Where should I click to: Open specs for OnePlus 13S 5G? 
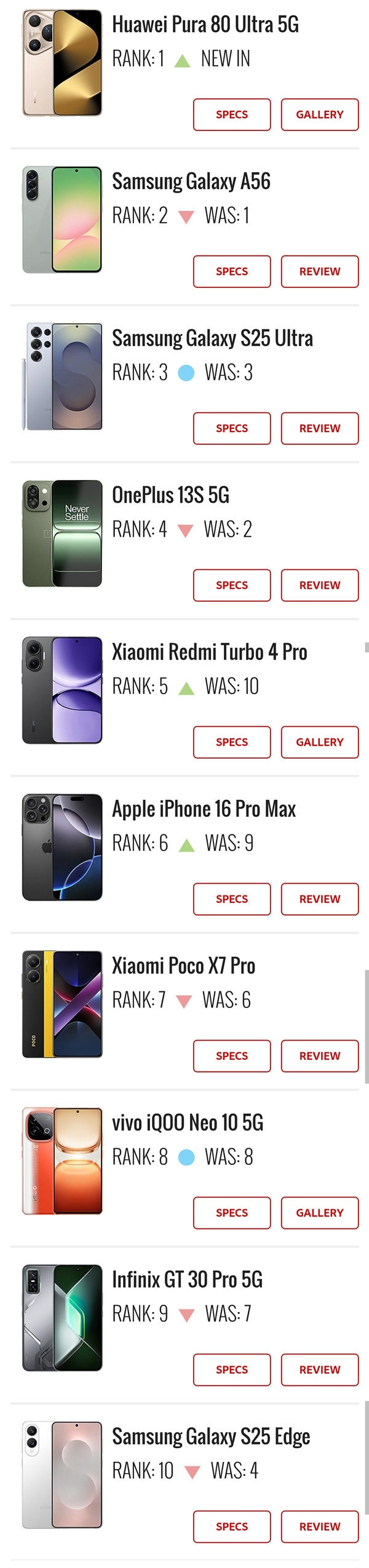(x=232, y=585)
